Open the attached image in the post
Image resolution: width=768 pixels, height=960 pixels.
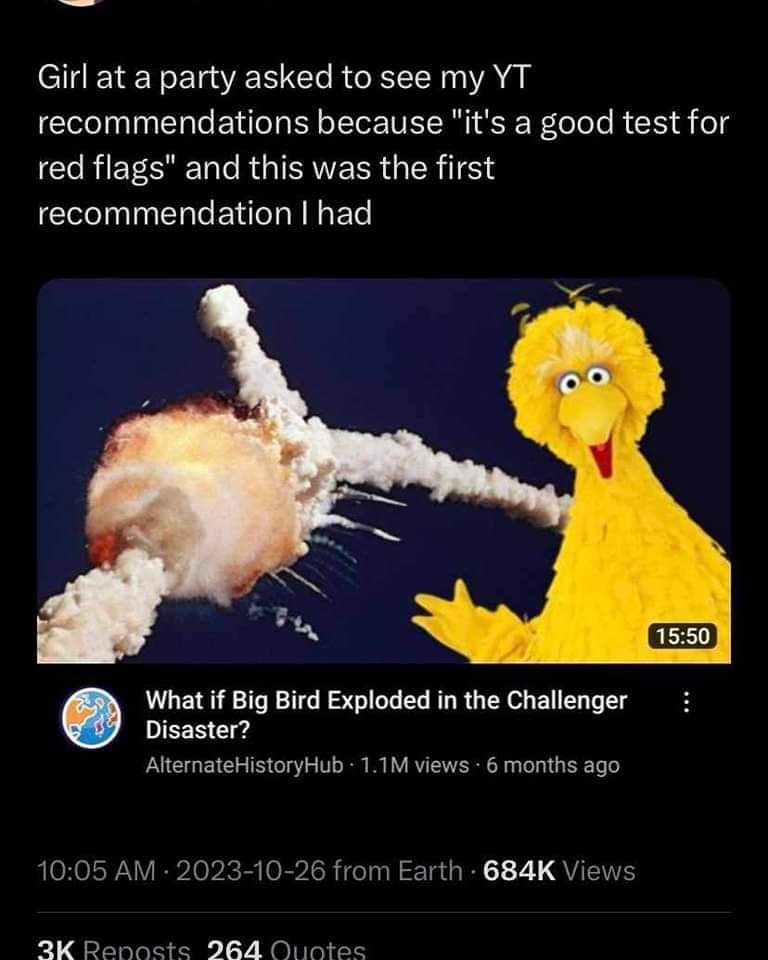click(384, 470)
